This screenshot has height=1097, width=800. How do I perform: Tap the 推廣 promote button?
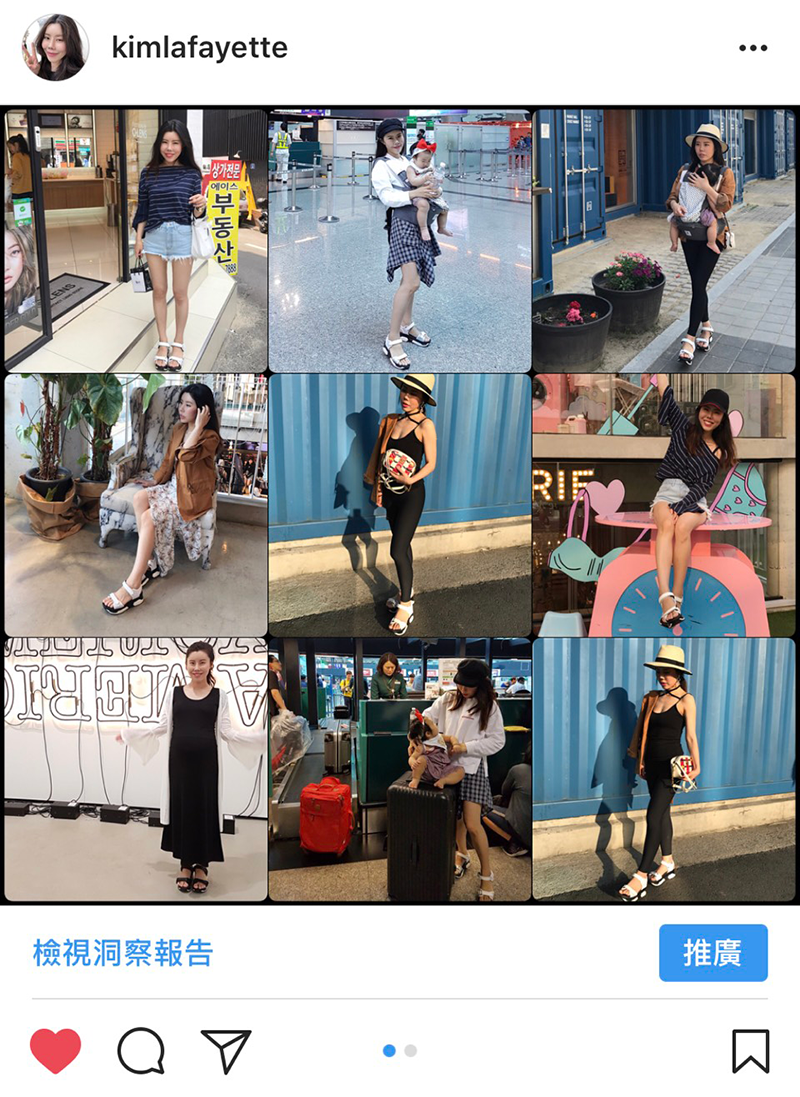tap(713, 952)
